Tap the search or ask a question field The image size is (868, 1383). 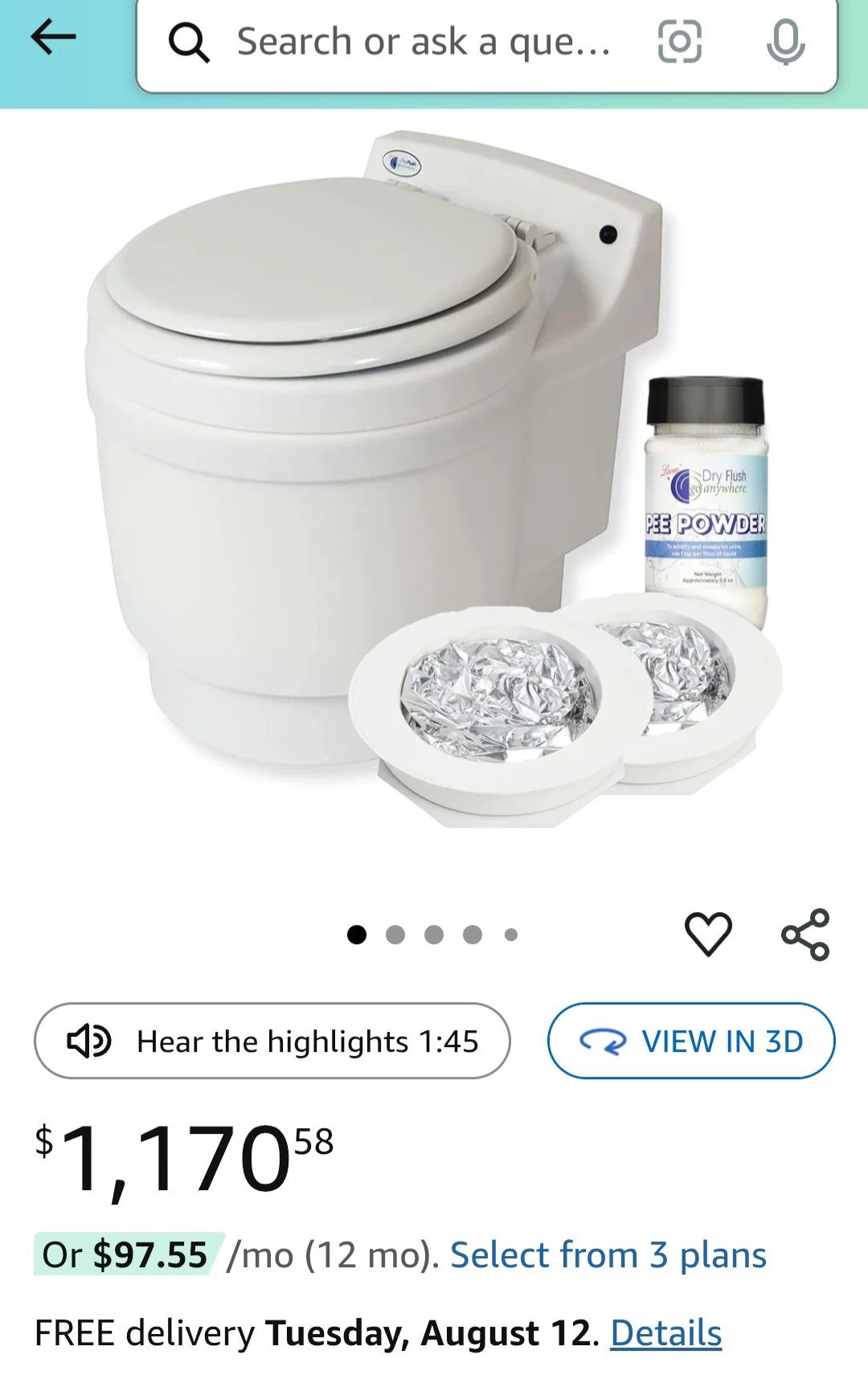(423, 42)
